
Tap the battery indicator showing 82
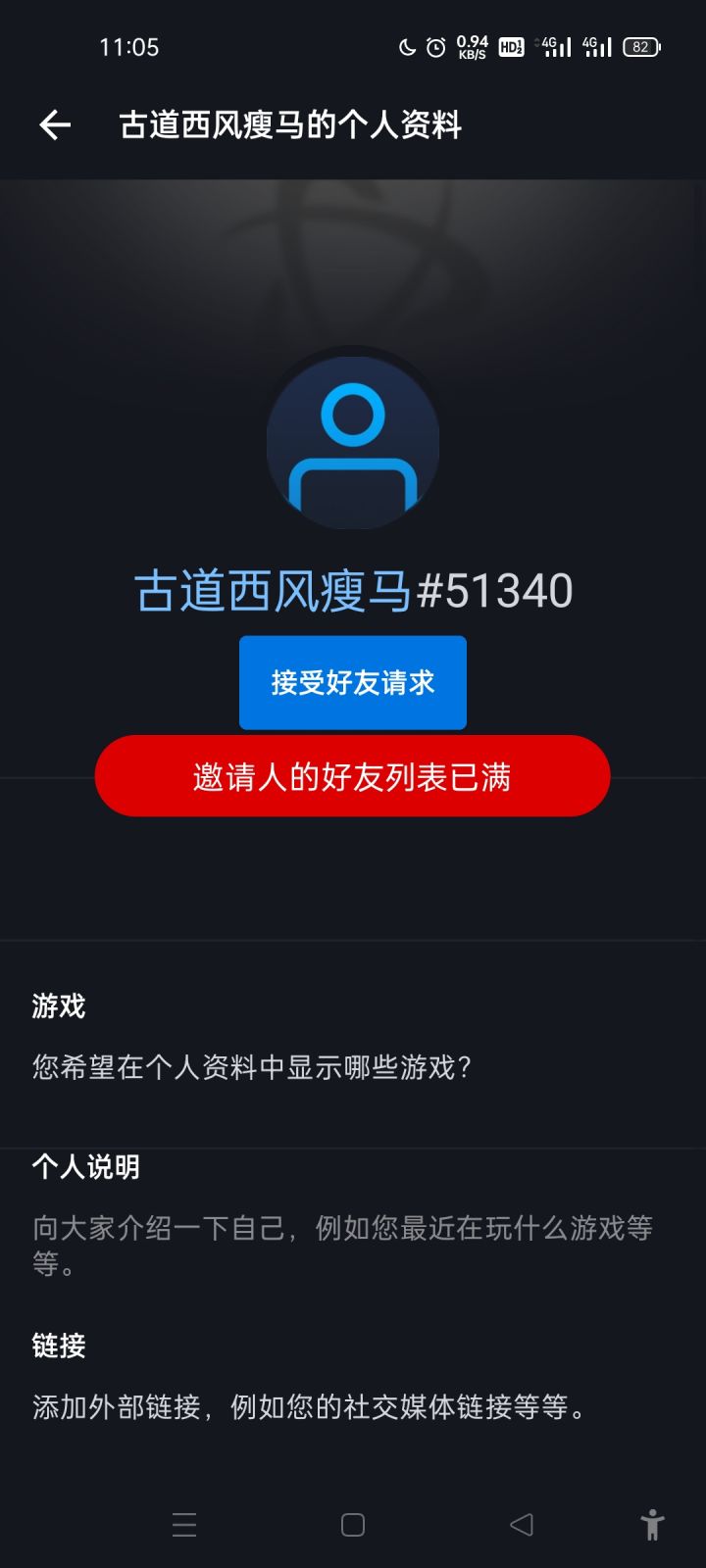[642, 46]
